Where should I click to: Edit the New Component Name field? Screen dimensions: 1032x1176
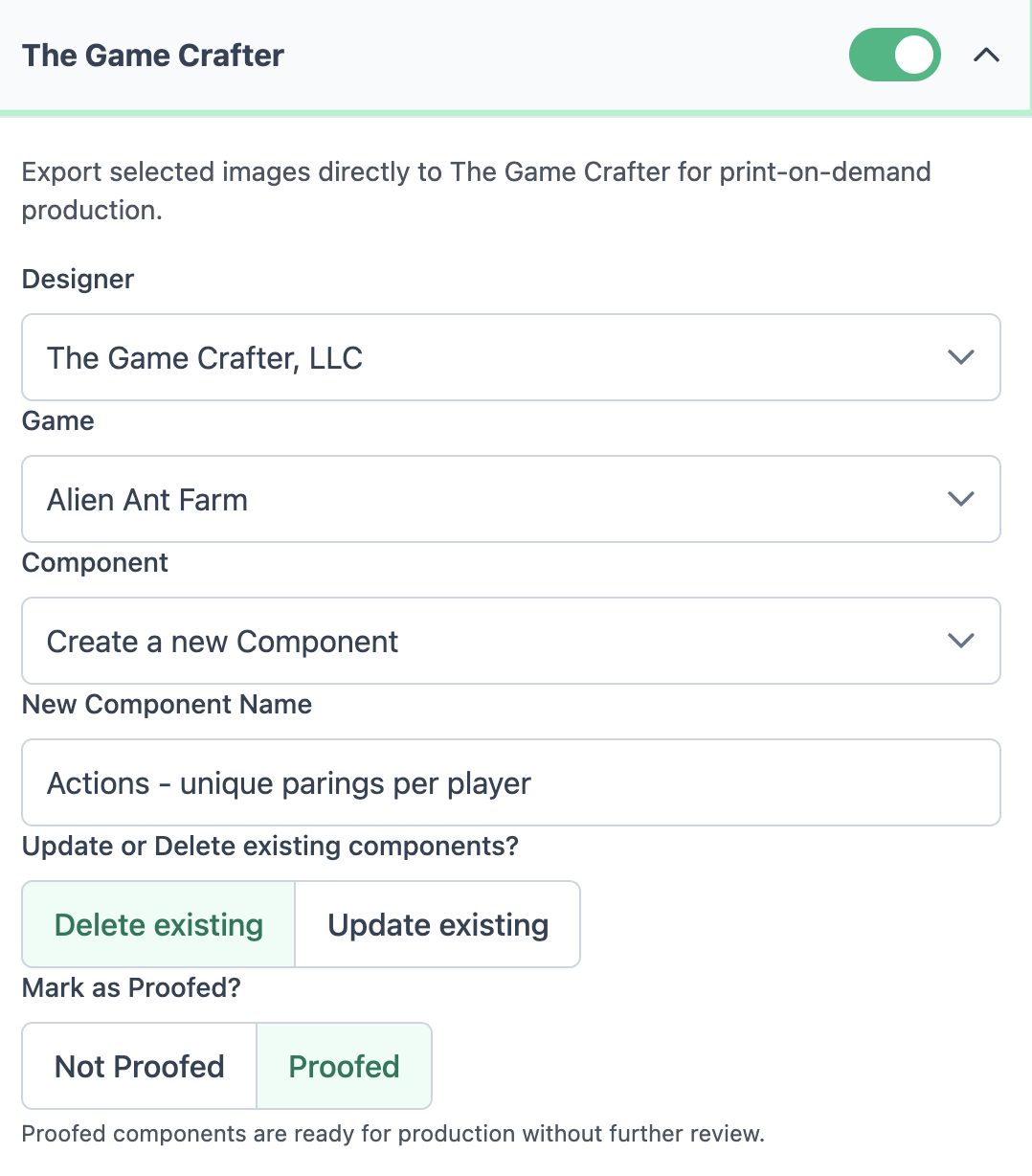click(510, 782)
